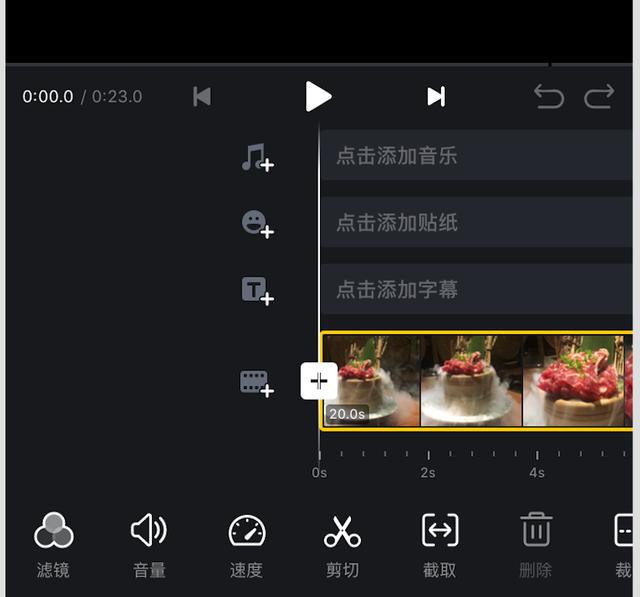Image resolution: width=640 pixels, height=597 pixels.
Task: Jump to the start of the video
Action: (202, 96)
